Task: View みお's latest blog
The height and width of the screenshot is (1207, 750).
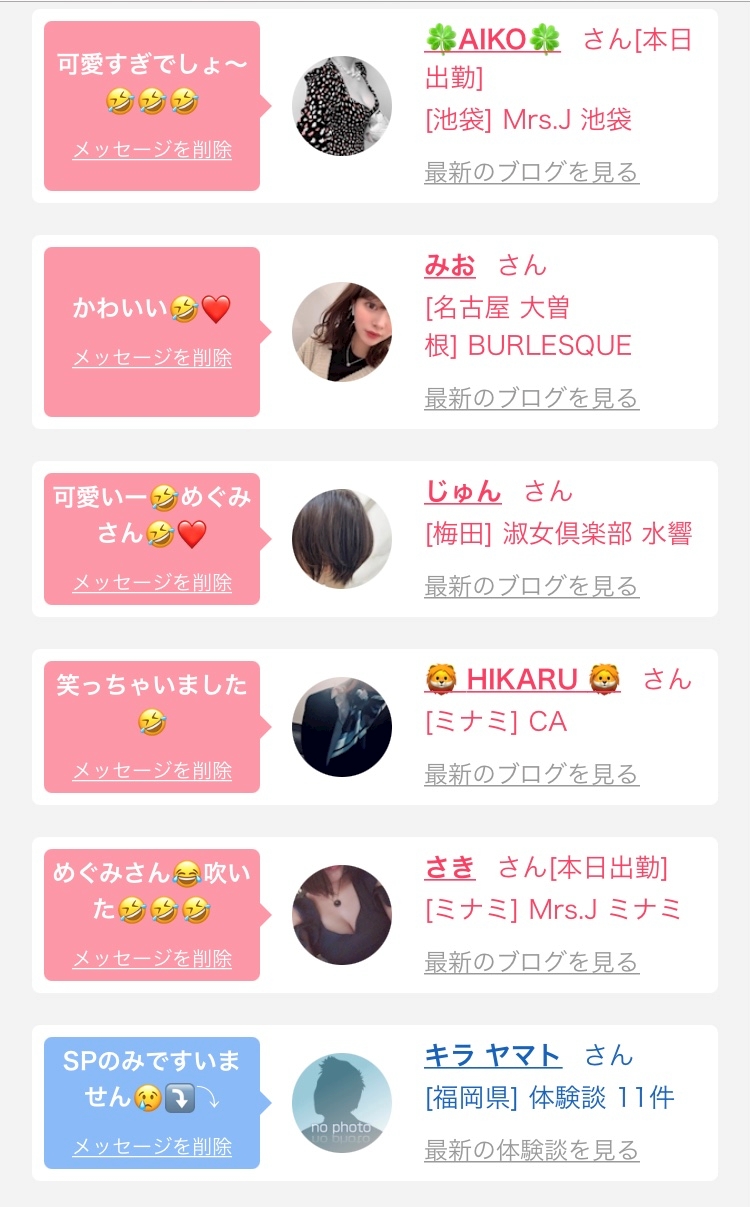Action: (531, 398)
